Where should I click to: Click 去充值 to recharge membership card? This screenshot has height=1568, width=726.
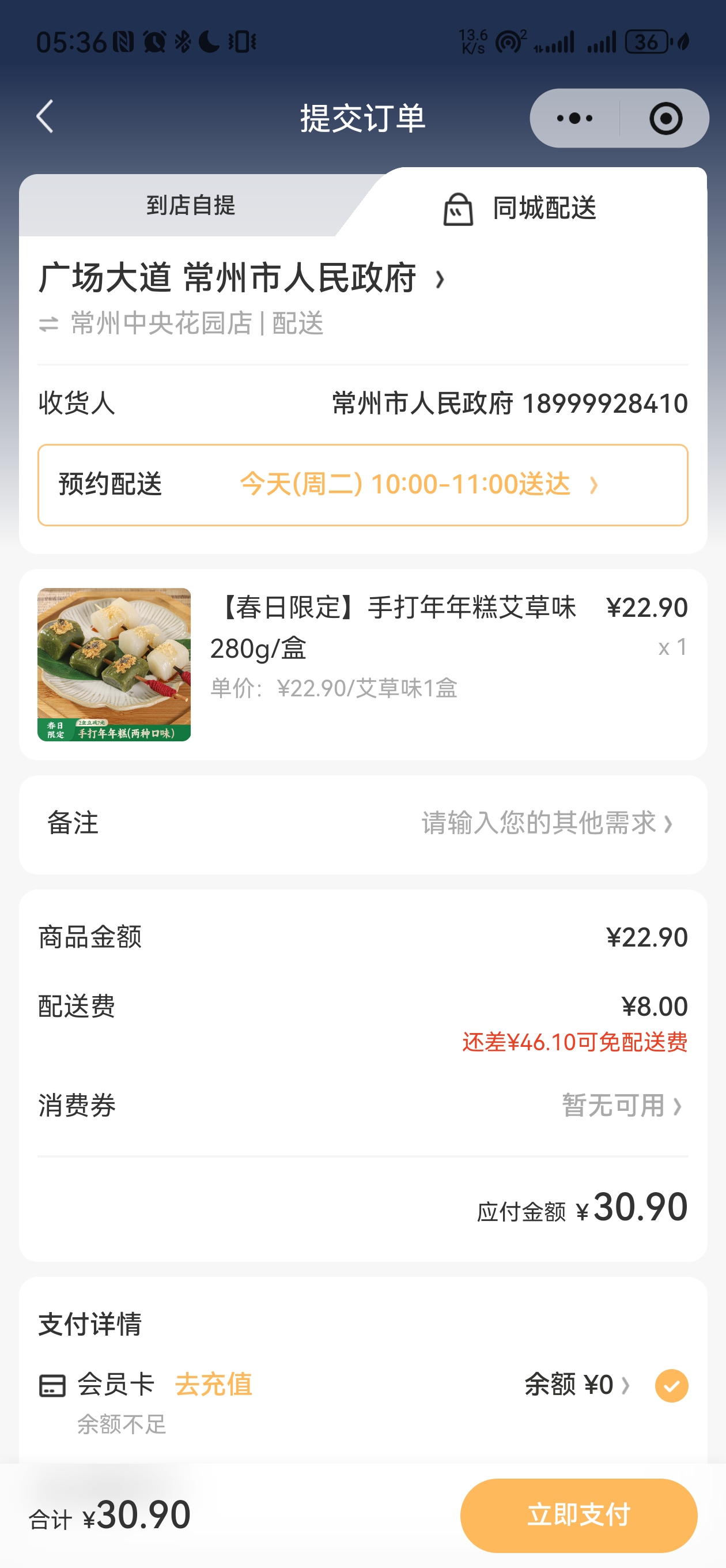(x=214, y=1386)
